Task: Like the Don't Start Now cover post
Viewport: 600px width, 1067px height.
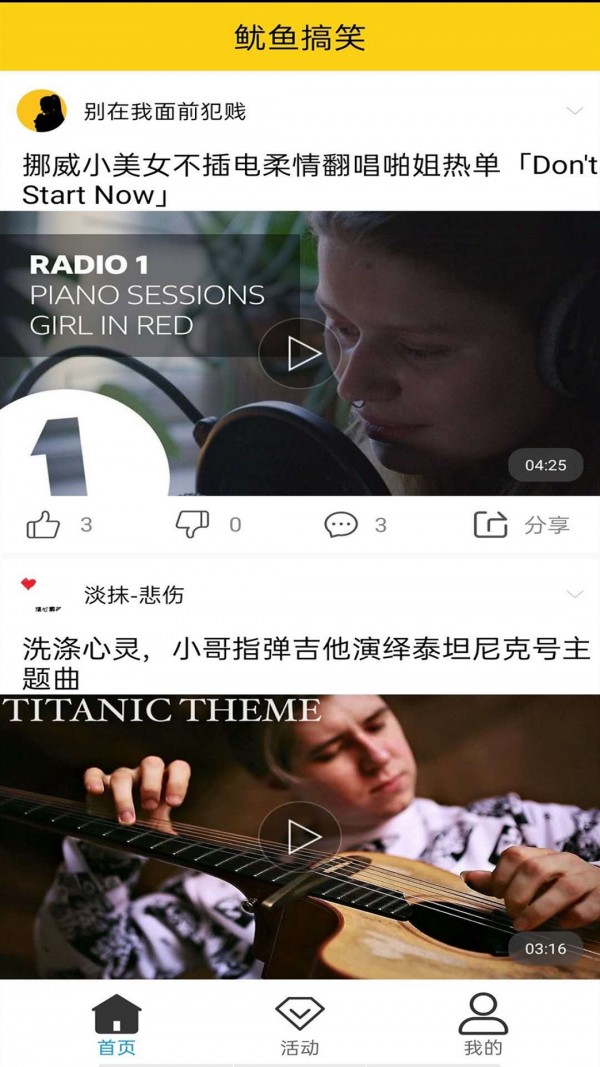Action: (x=43, y=524)
